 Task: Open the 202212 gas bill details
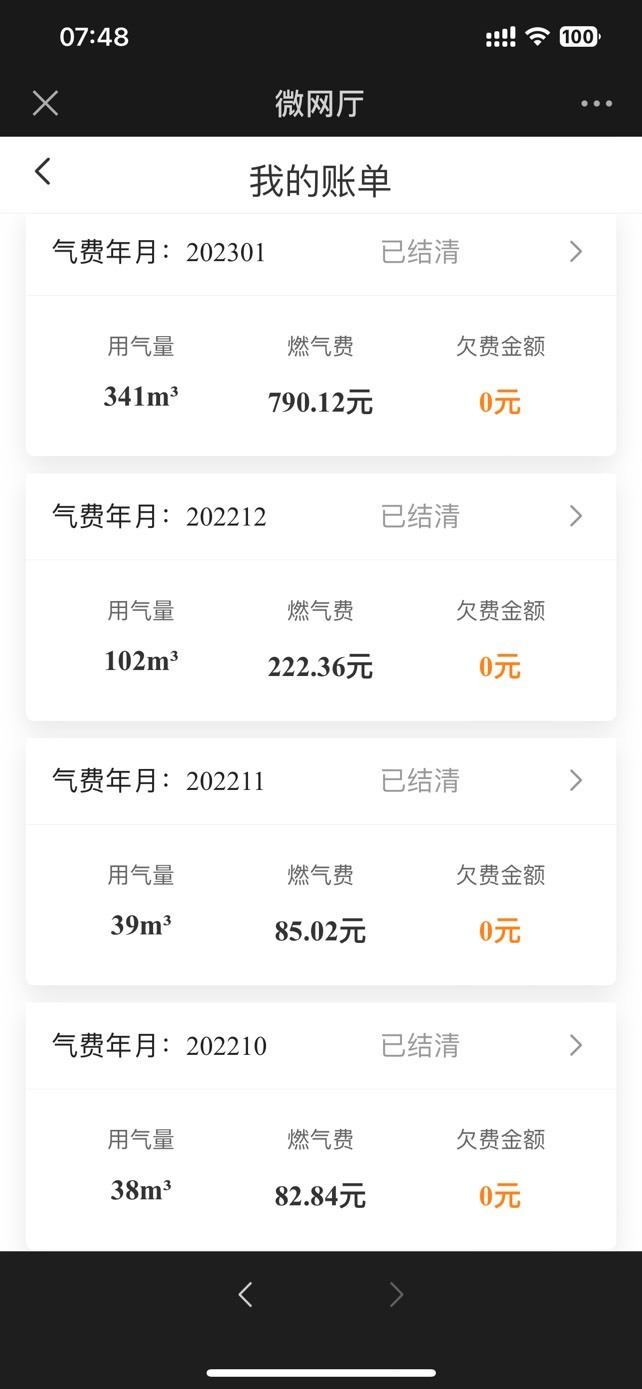pyautogui.click(x=320, y=516)
